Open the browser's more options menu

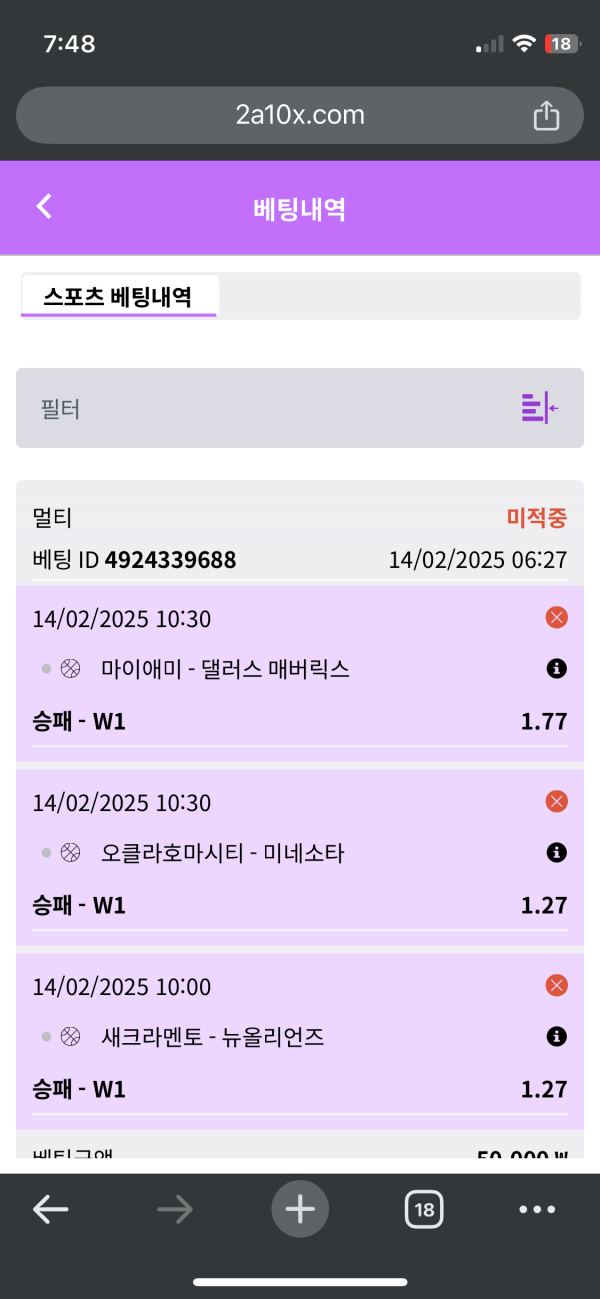[537, 1210]
